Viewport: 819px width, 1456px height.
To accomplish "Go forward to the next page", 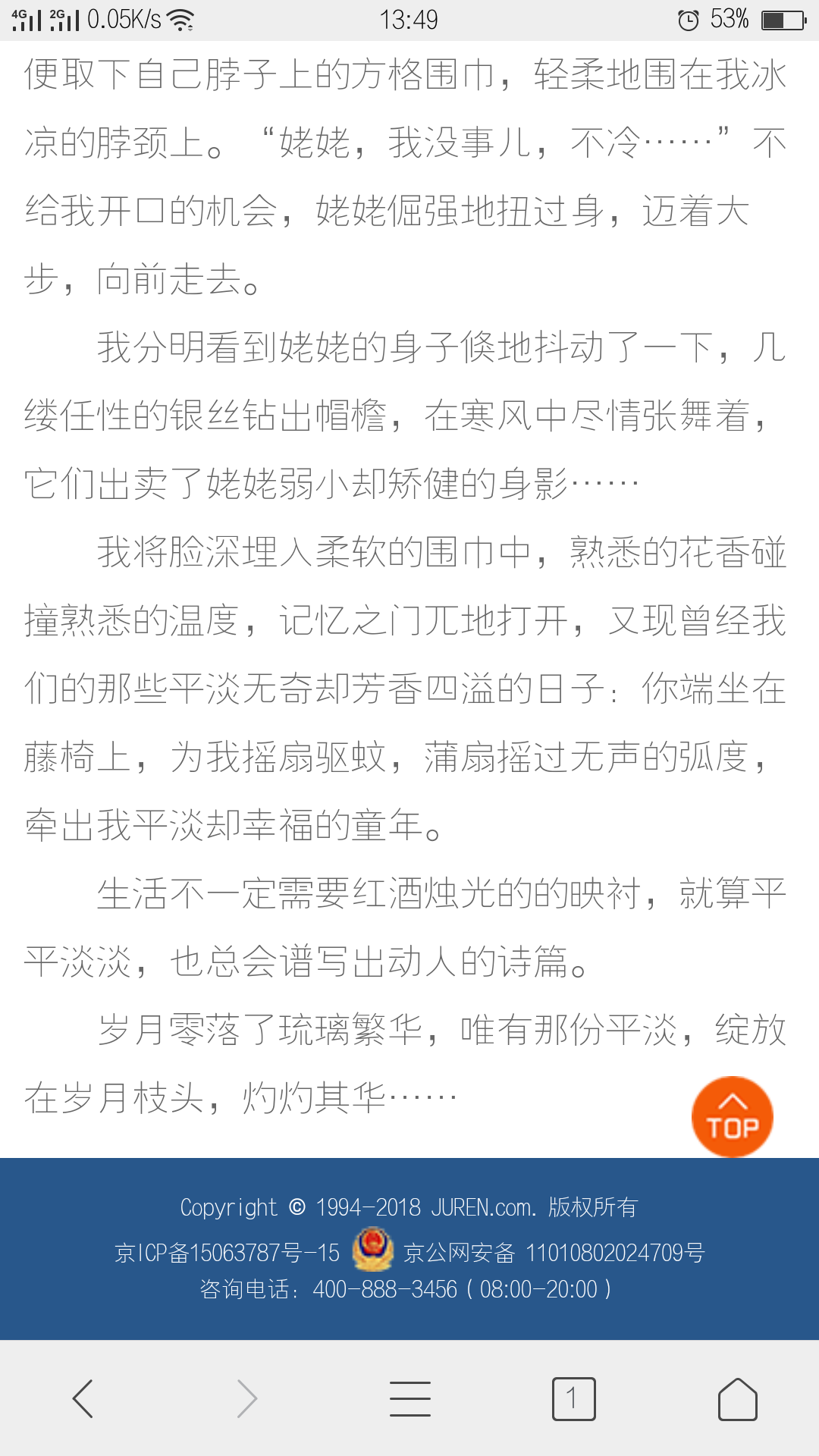I will pyautogui.click(x=246, y=1398).
